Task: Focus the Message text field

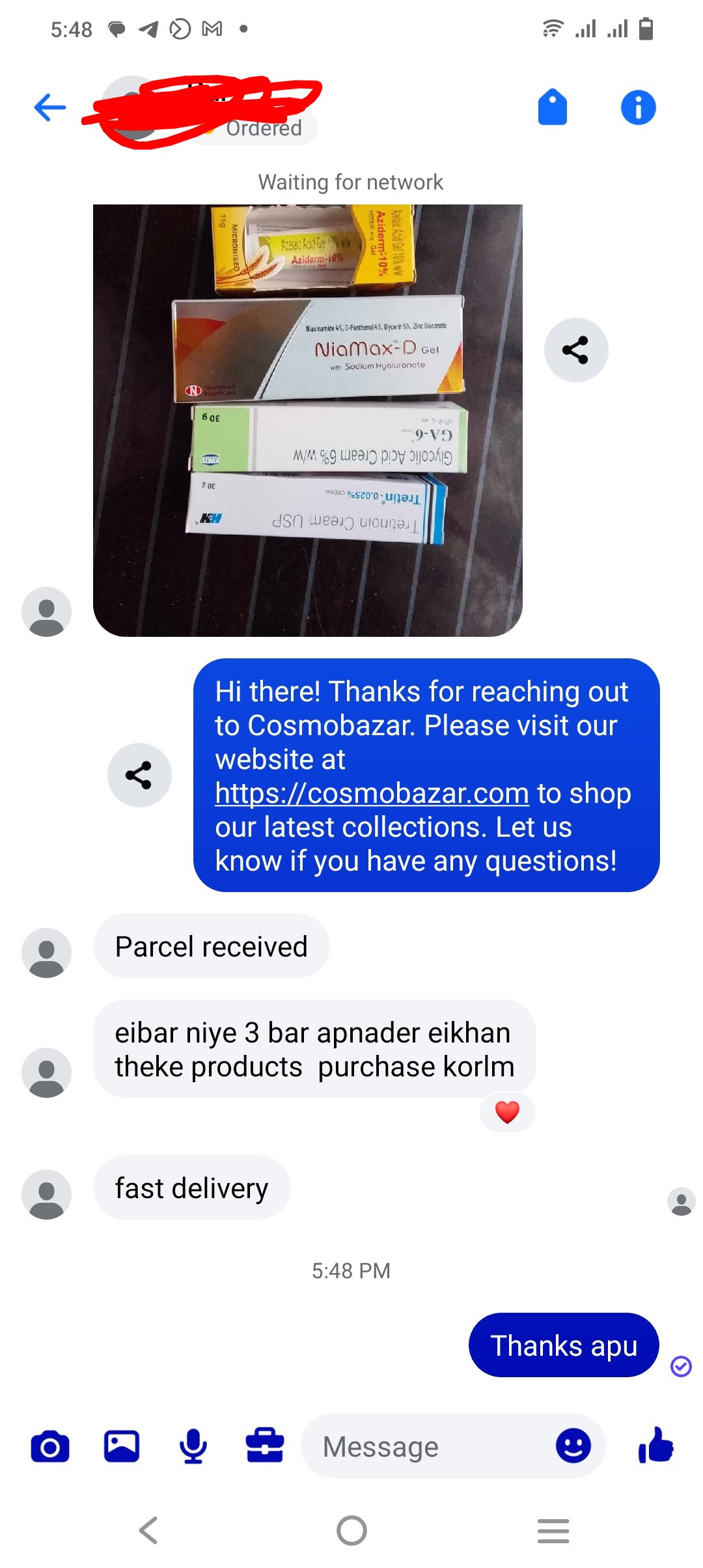Action: (x=423, y=1447)
